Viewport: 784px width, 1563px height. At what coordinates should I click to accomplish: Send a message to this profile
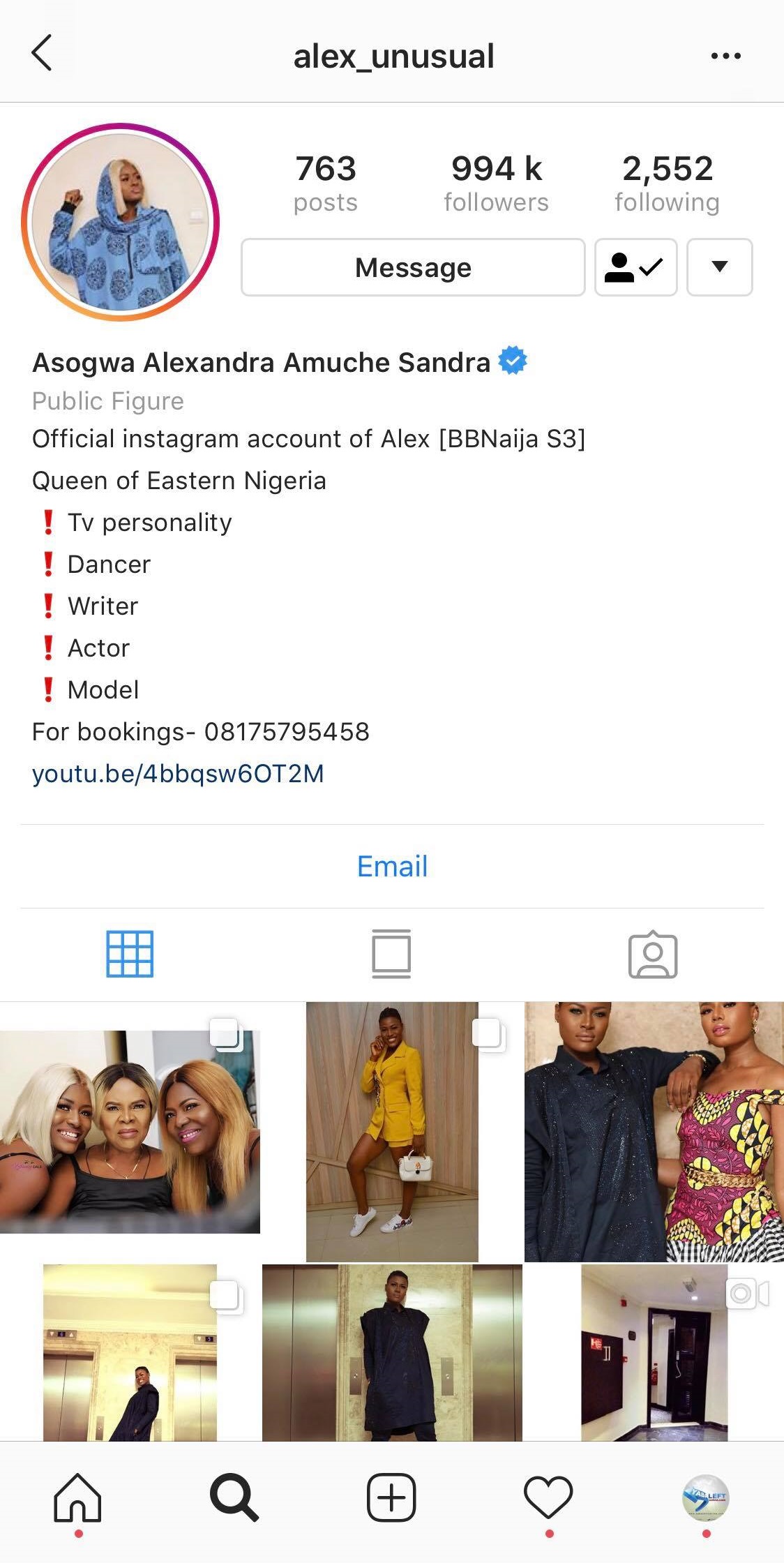pyautogui.click(x=413, y=267)
